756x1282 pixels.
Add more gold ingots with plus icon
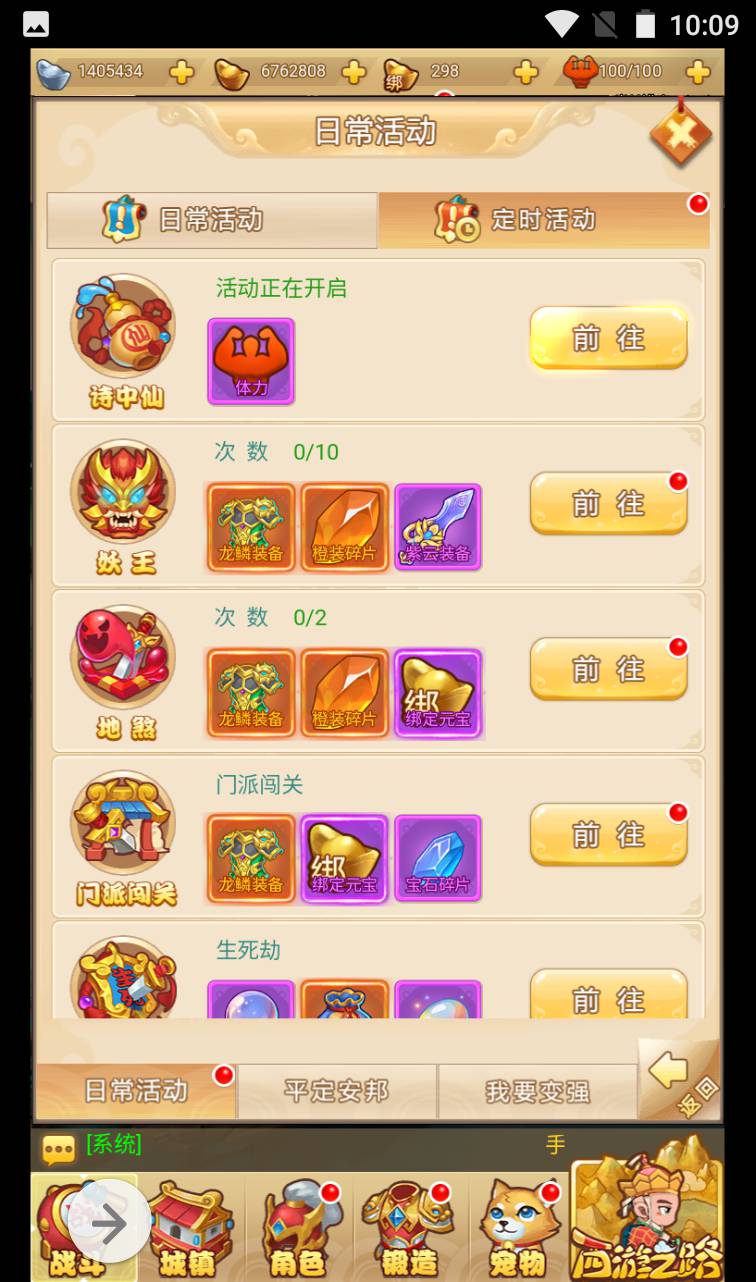353,72
